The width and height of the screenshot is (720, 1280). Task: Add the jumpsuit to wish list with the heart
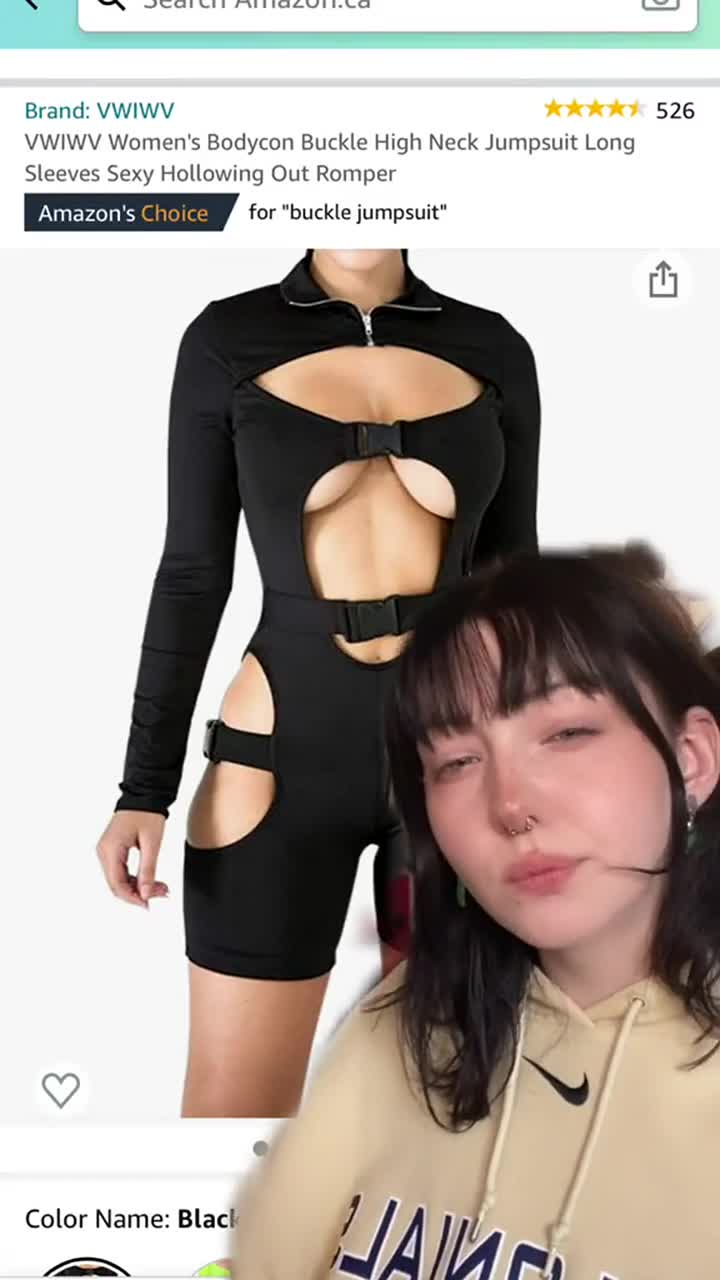coord(61,1089)
